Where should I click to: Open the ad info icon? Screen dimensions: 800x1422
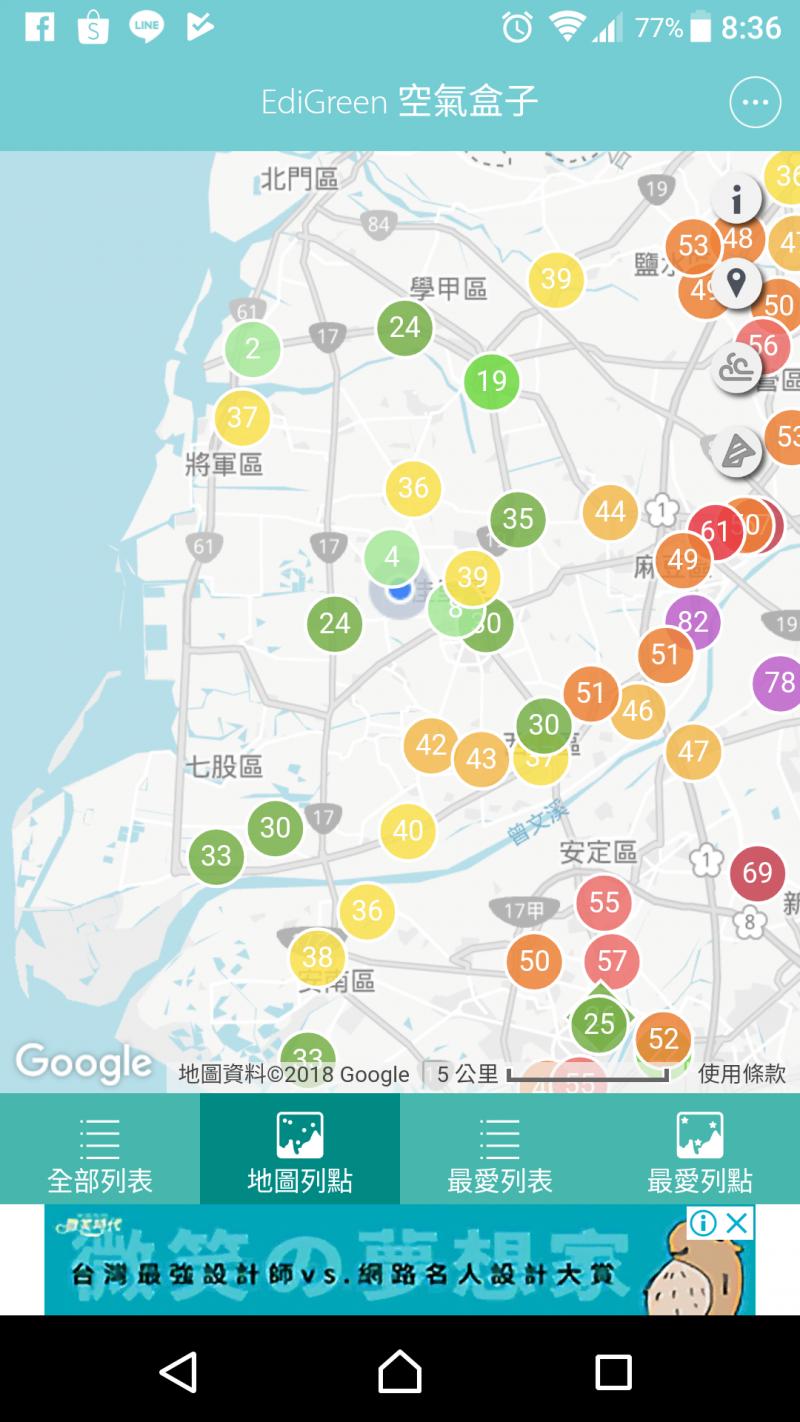704,1222
